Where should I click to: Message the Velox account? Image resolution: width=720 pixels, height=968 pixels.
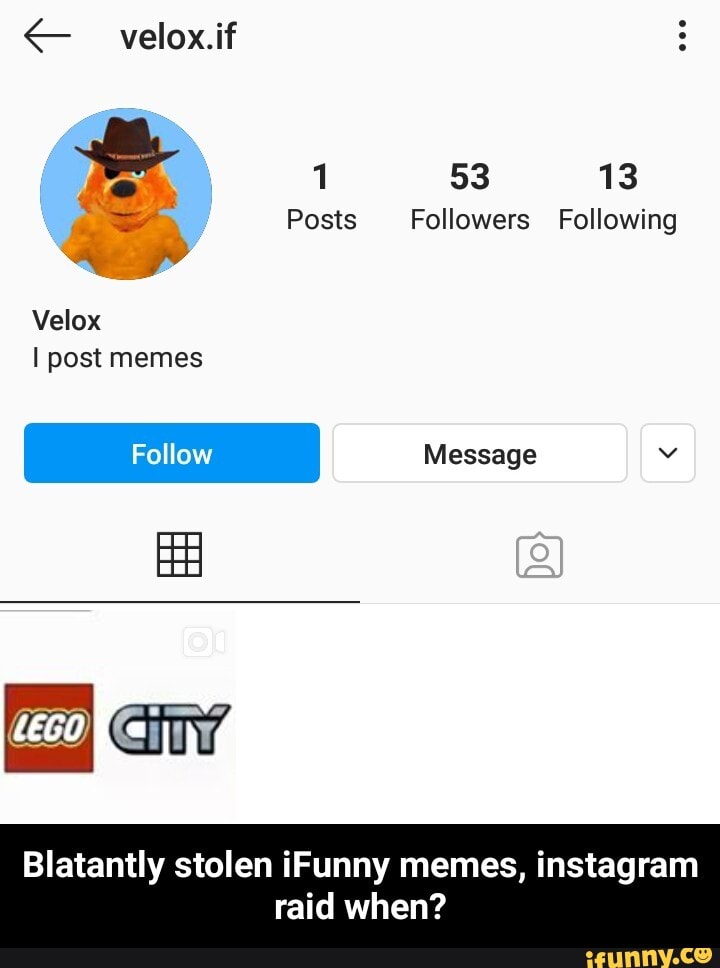[479, 453]
